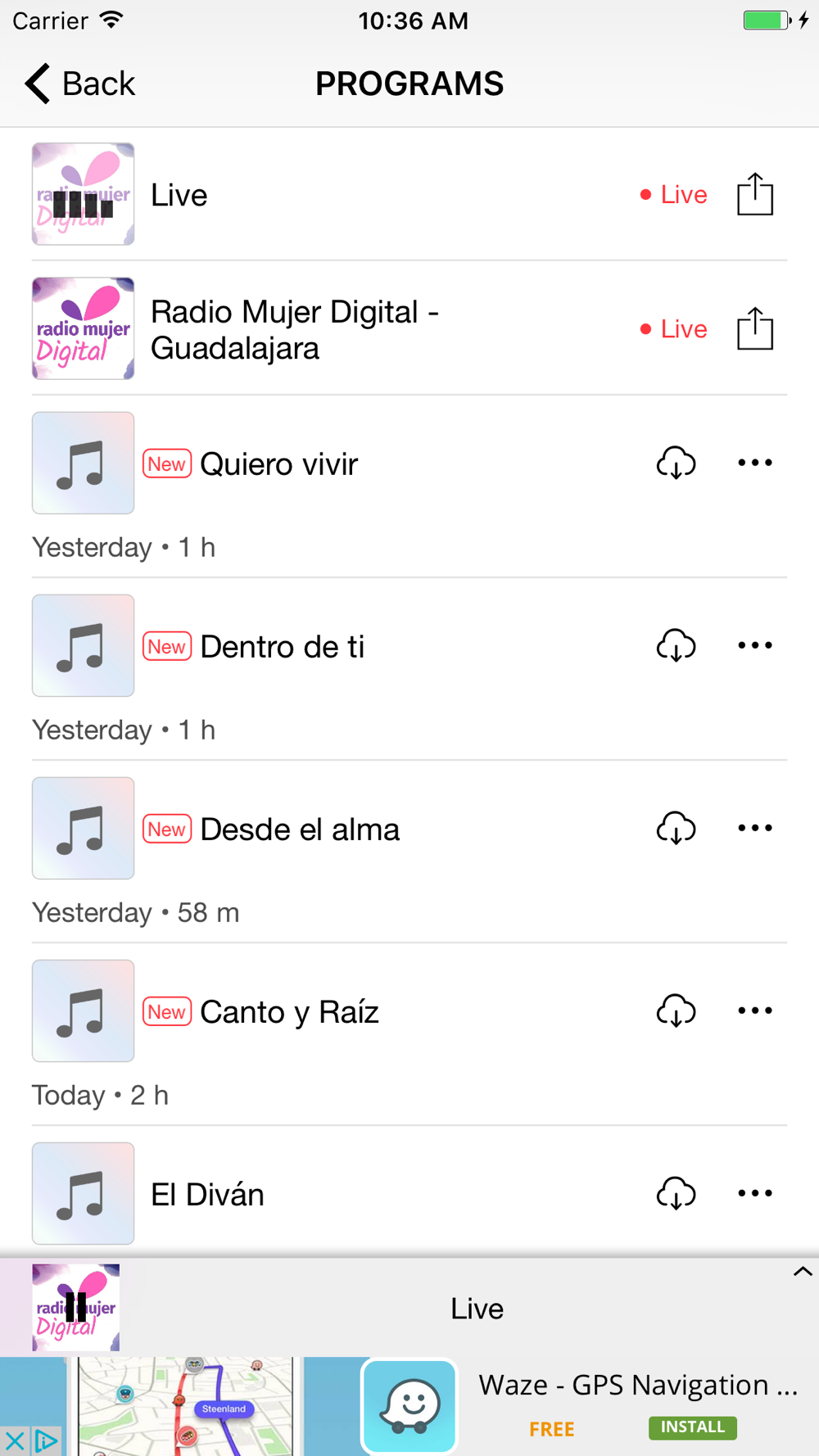
Task: Open more options for Dentro de ti
Action: point(754,645)
